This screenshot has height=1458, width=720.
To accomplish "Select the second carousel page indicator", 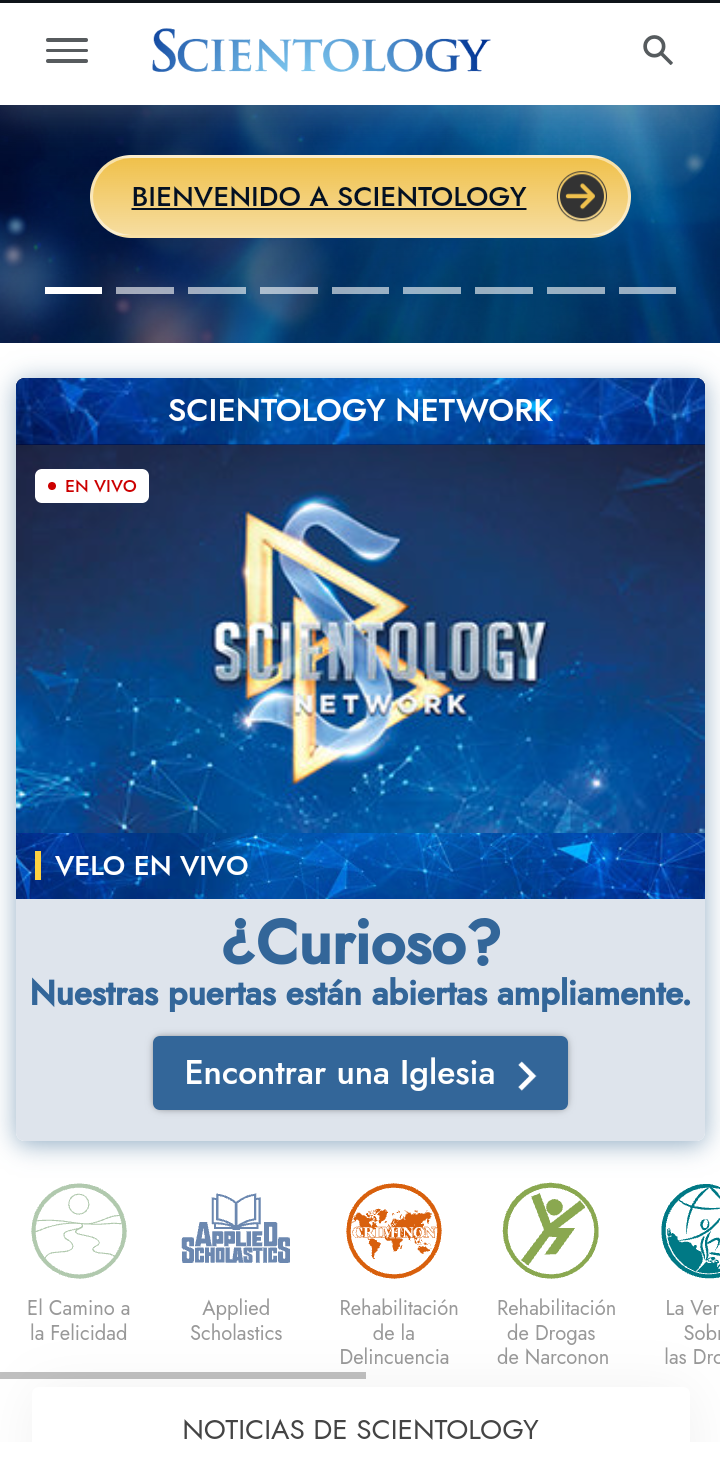I will (144, 290).
